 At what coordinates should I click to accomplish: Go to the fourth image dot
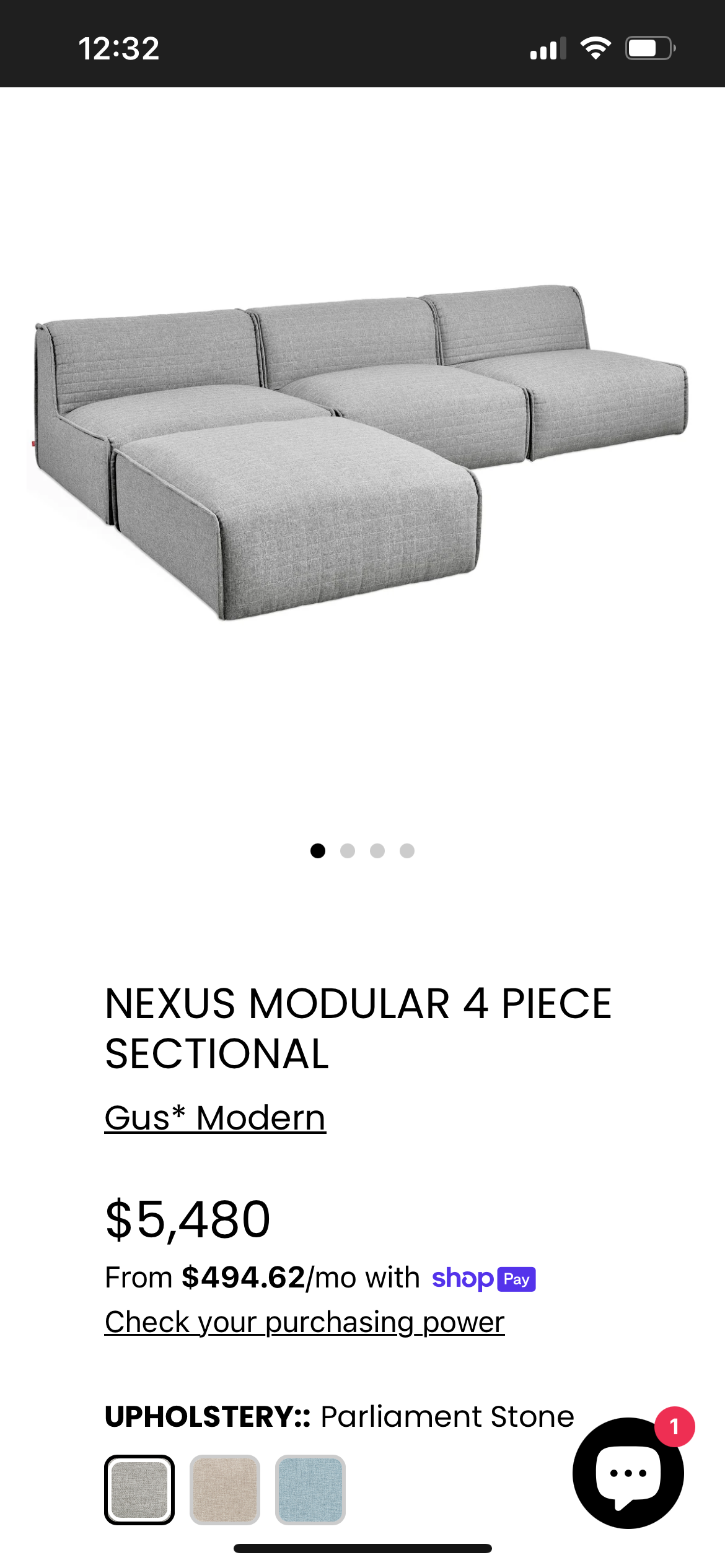click(407, 851)
